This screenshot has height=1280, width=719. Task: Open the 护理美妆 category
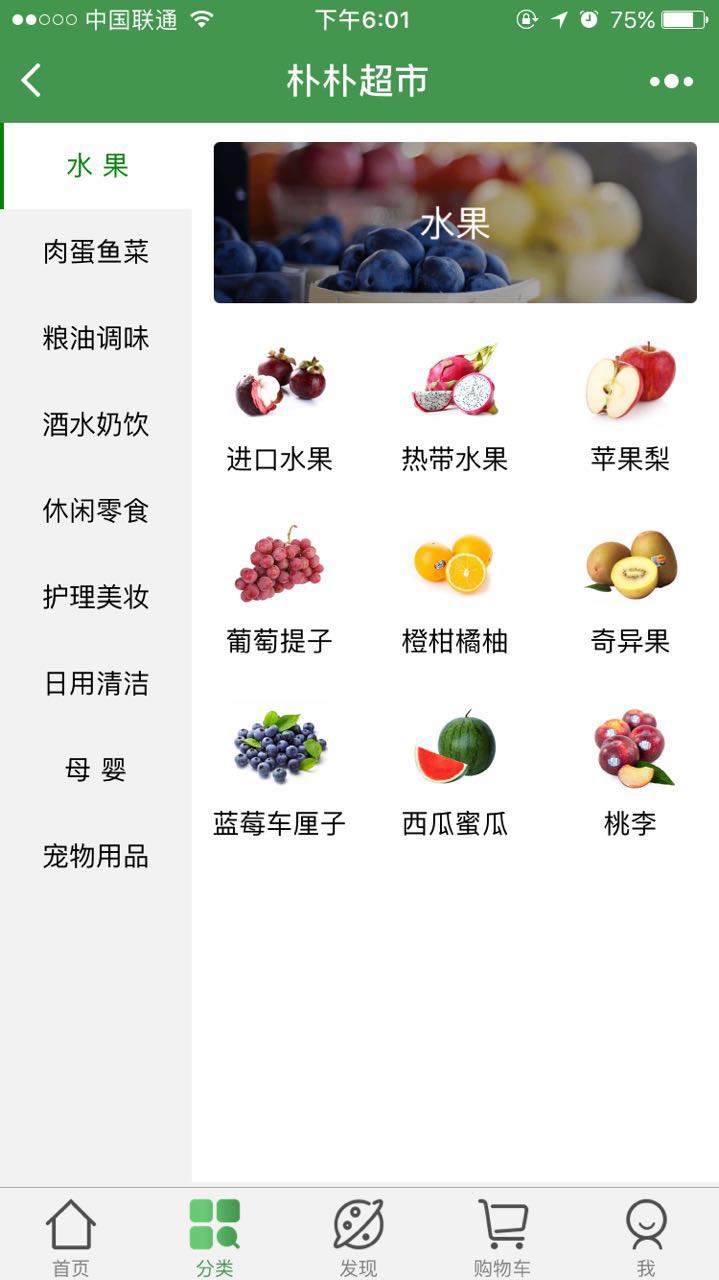coord(96,597)
